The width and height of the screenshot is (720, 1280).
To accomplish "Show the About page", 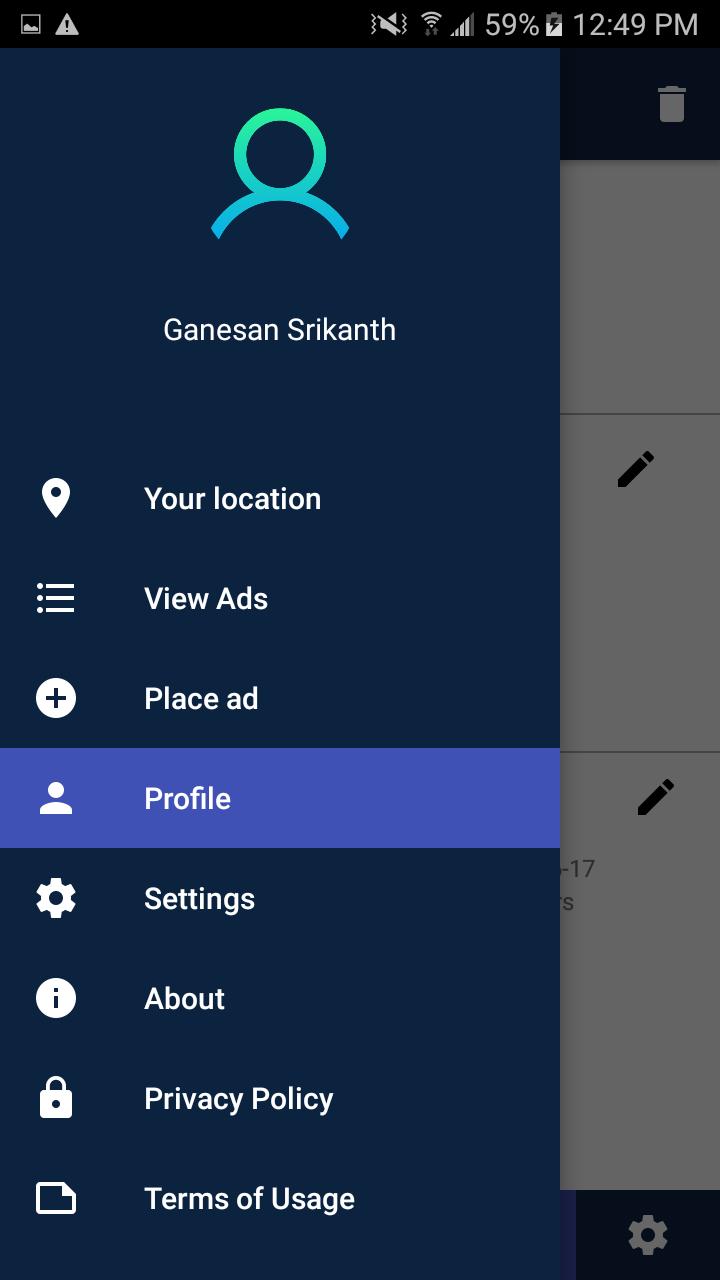I will point(184,998).
